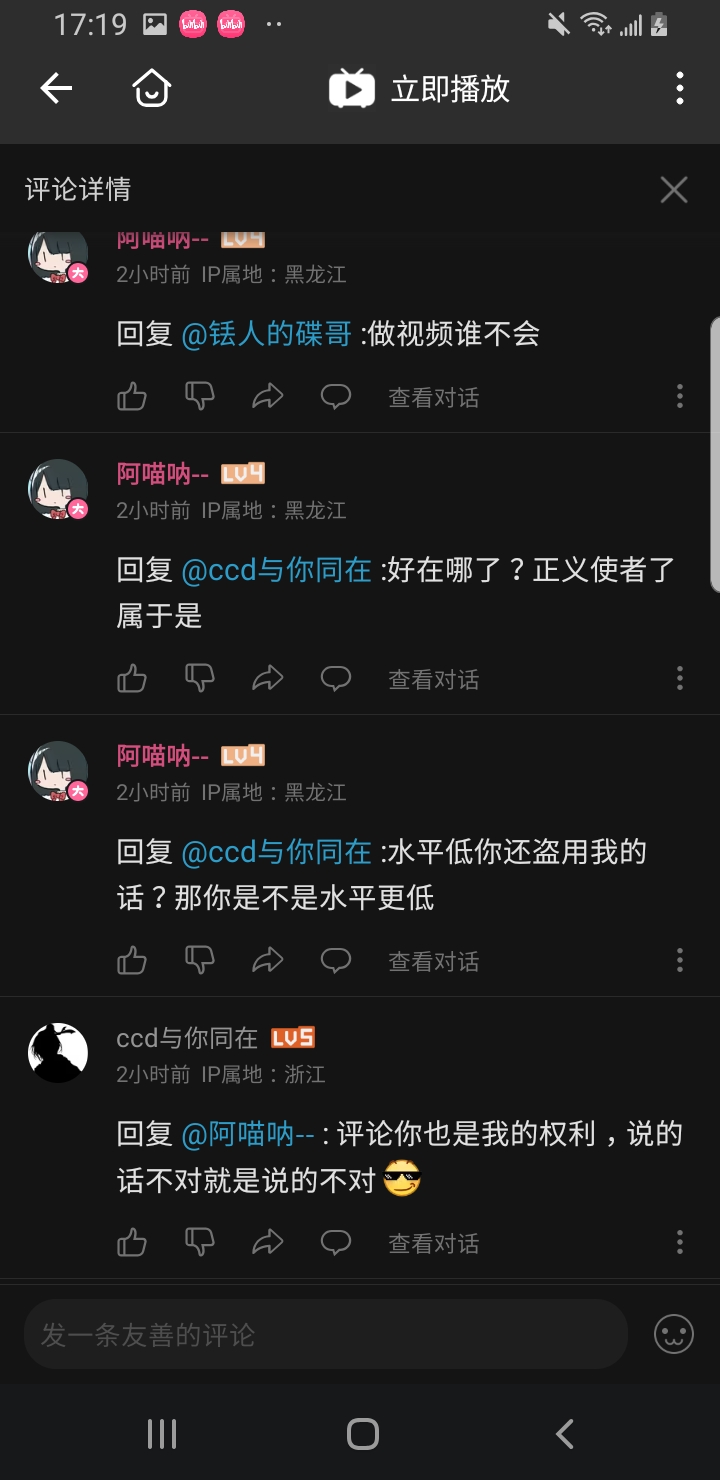Like the comment saying 做视频谁不会
The width and height of the screenshot is (720, 1480).
point(132,397)
